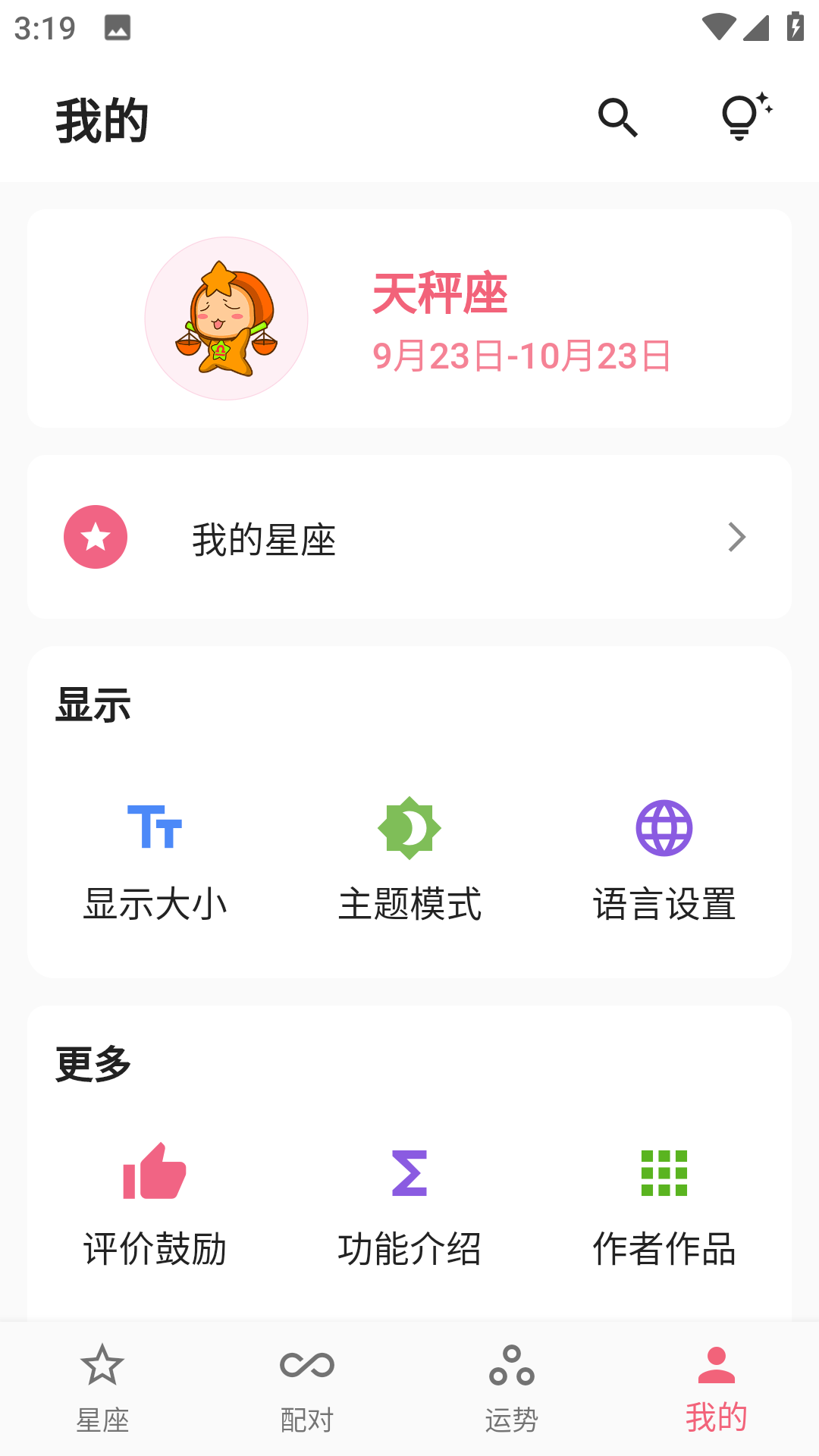The width and height of the screenshot is (819, 1456).
Task: Tap the 我的 tab
Action: point(717,1388)
